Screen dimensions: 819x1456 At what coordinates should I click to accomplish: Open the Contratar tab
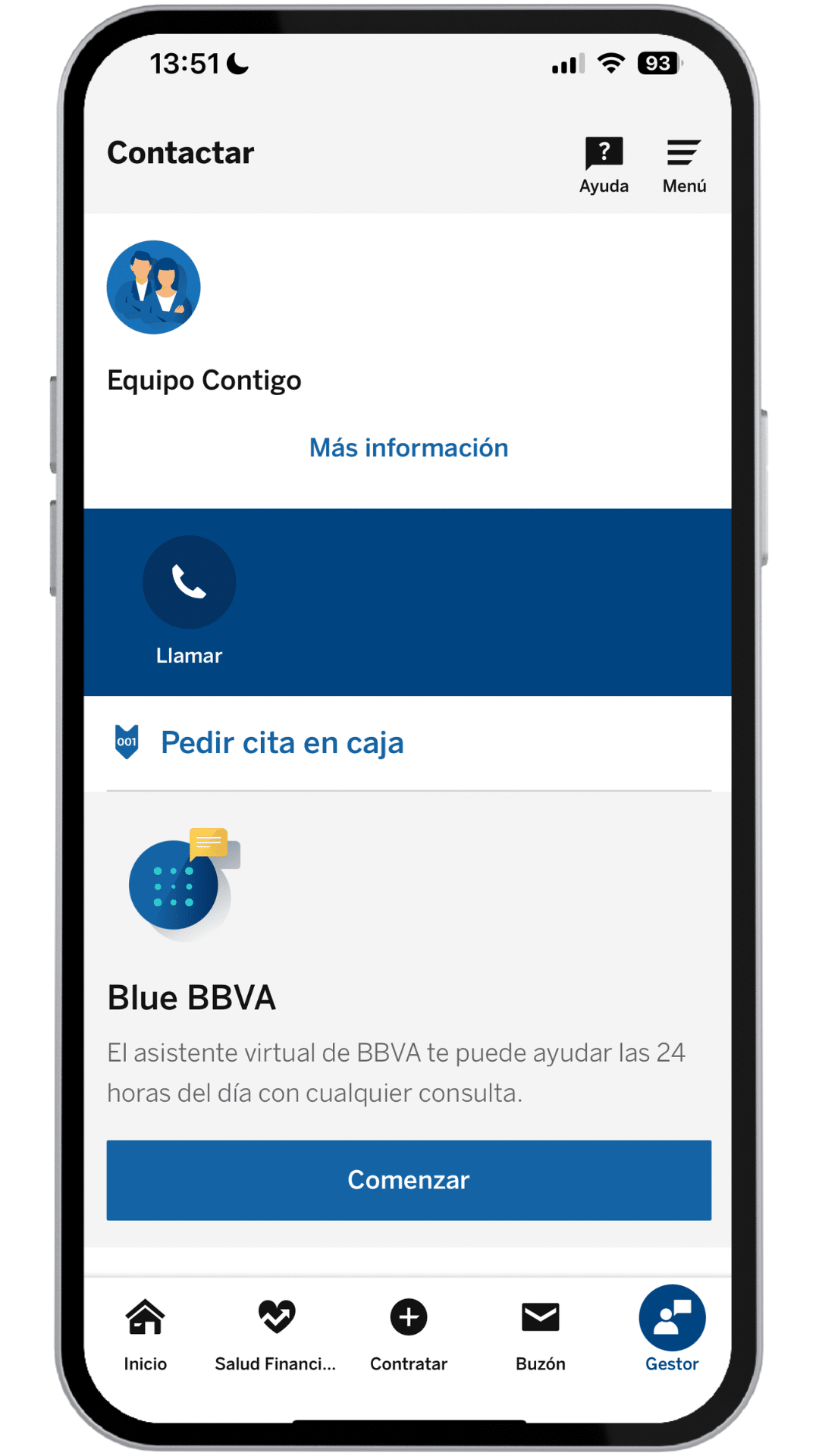(x=409, y=1335)
